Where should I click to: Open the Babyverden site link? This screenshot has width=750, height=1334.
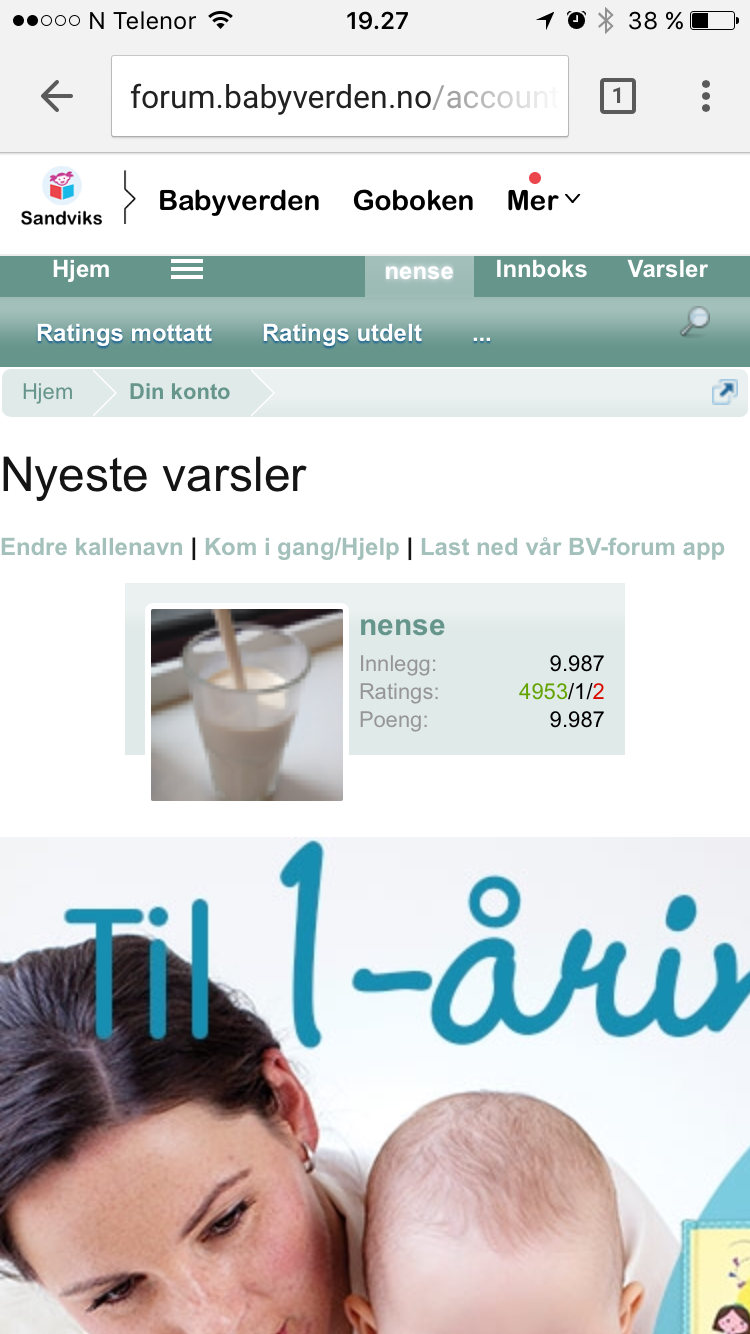[x=239, y=200]
